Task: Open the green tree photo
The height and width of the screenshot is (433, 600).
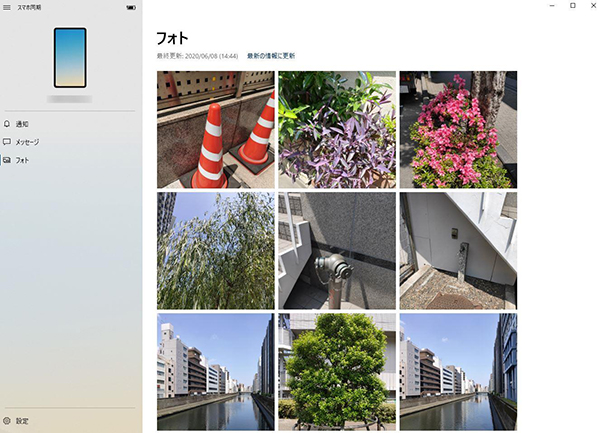Action: coord(336,371)
